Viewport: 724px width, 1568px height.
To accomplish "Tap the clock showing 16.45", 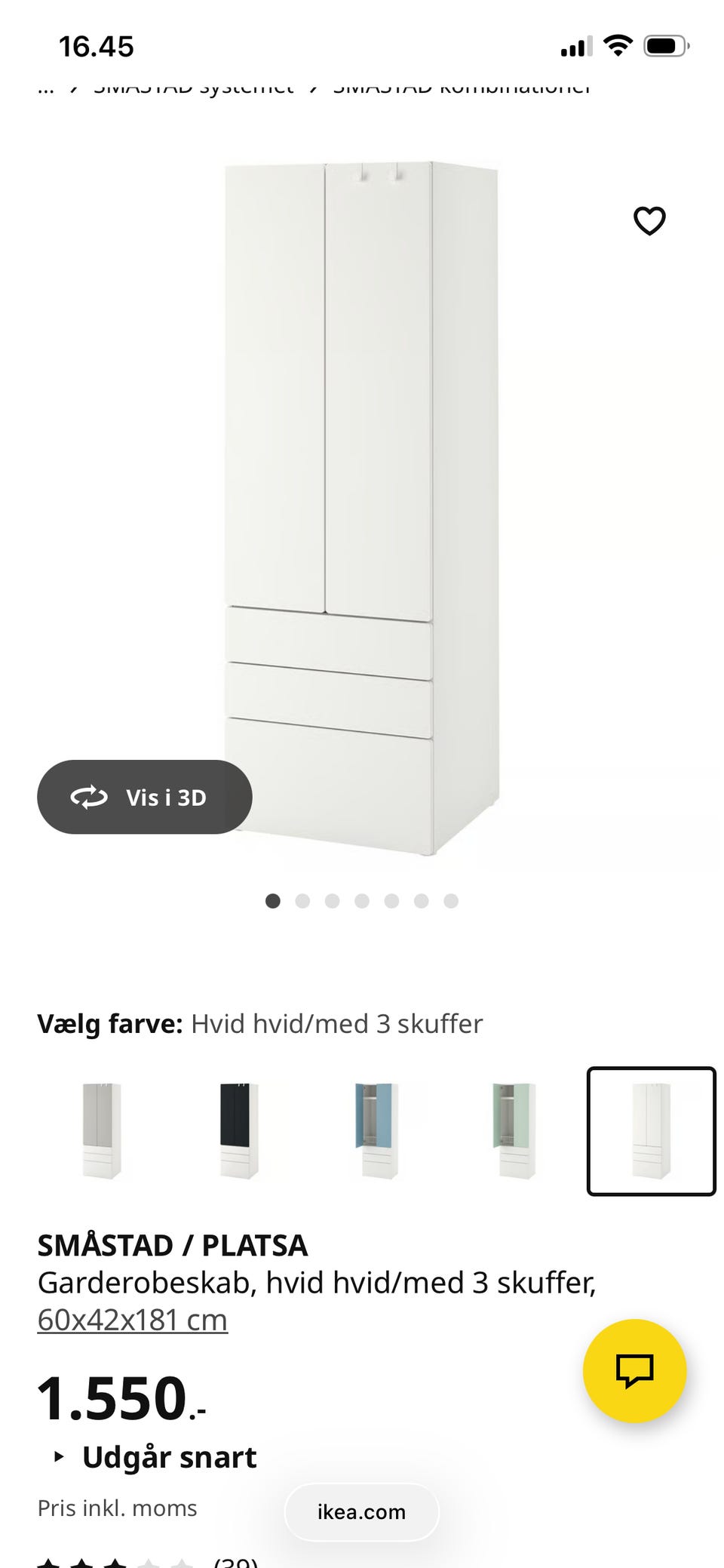I will tap(97, 45).
